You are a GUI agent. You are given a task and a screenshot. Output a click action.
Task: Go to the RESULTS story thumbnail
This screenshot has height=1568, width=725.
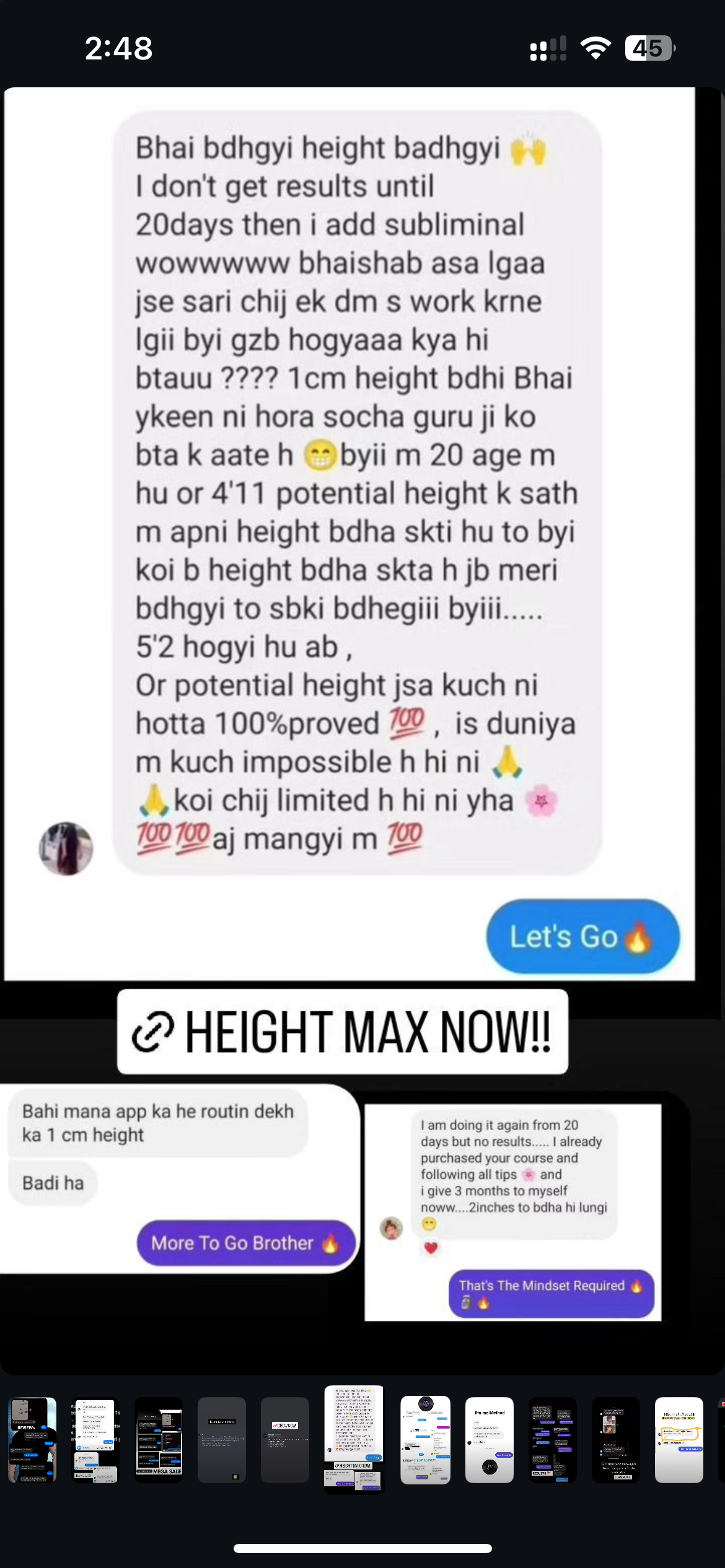[553, 1439]
